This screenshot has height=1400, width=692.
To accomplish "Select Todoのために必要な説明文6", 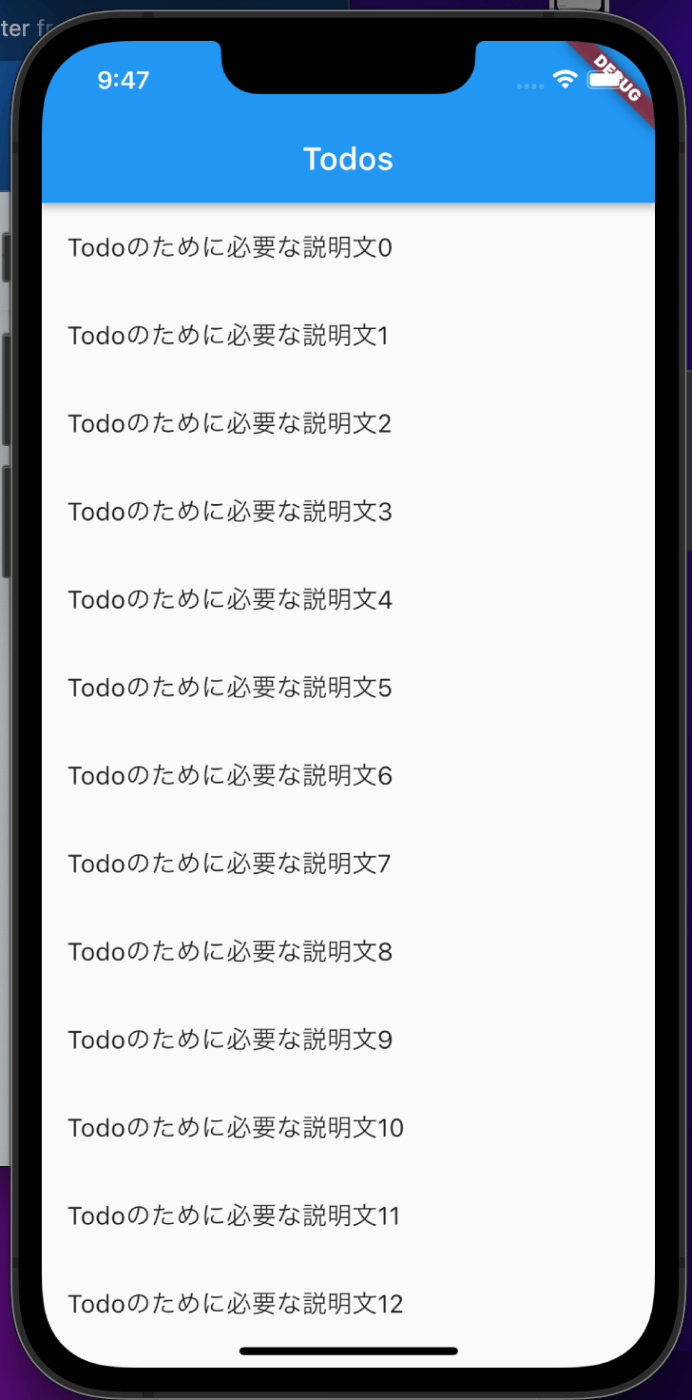I will 348,776.
